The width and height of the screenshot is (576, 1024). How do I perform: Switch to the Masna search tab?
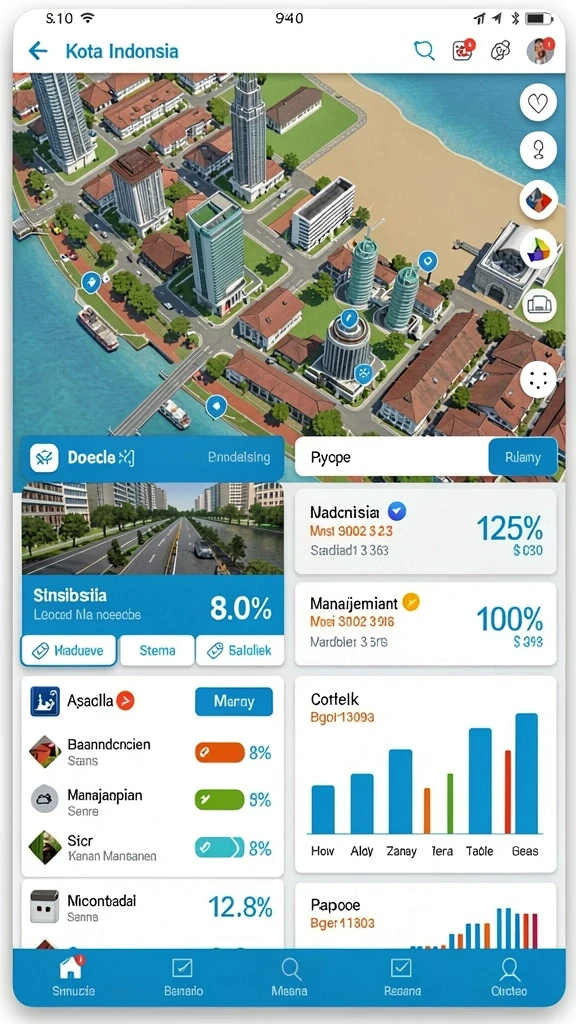(289, 976)
